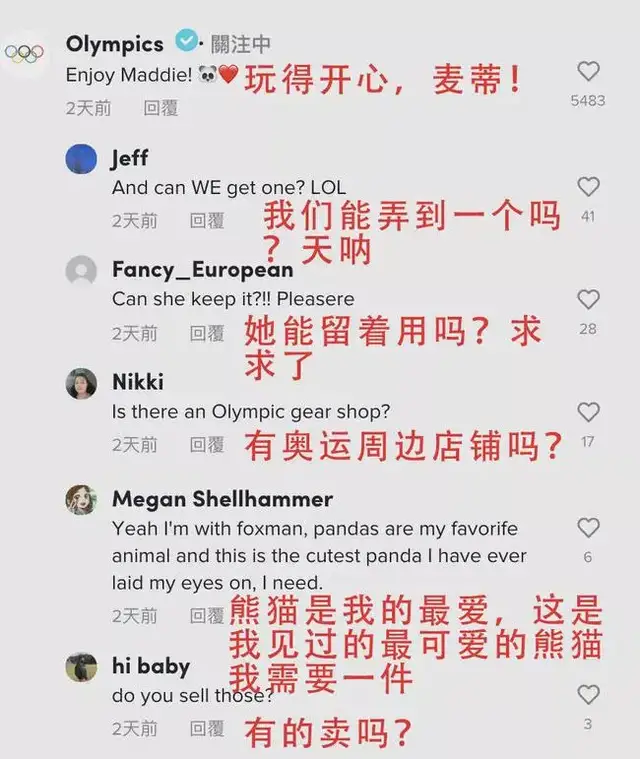
Task: View Nikki's profile via her avatar
Action: coord(81,383)
